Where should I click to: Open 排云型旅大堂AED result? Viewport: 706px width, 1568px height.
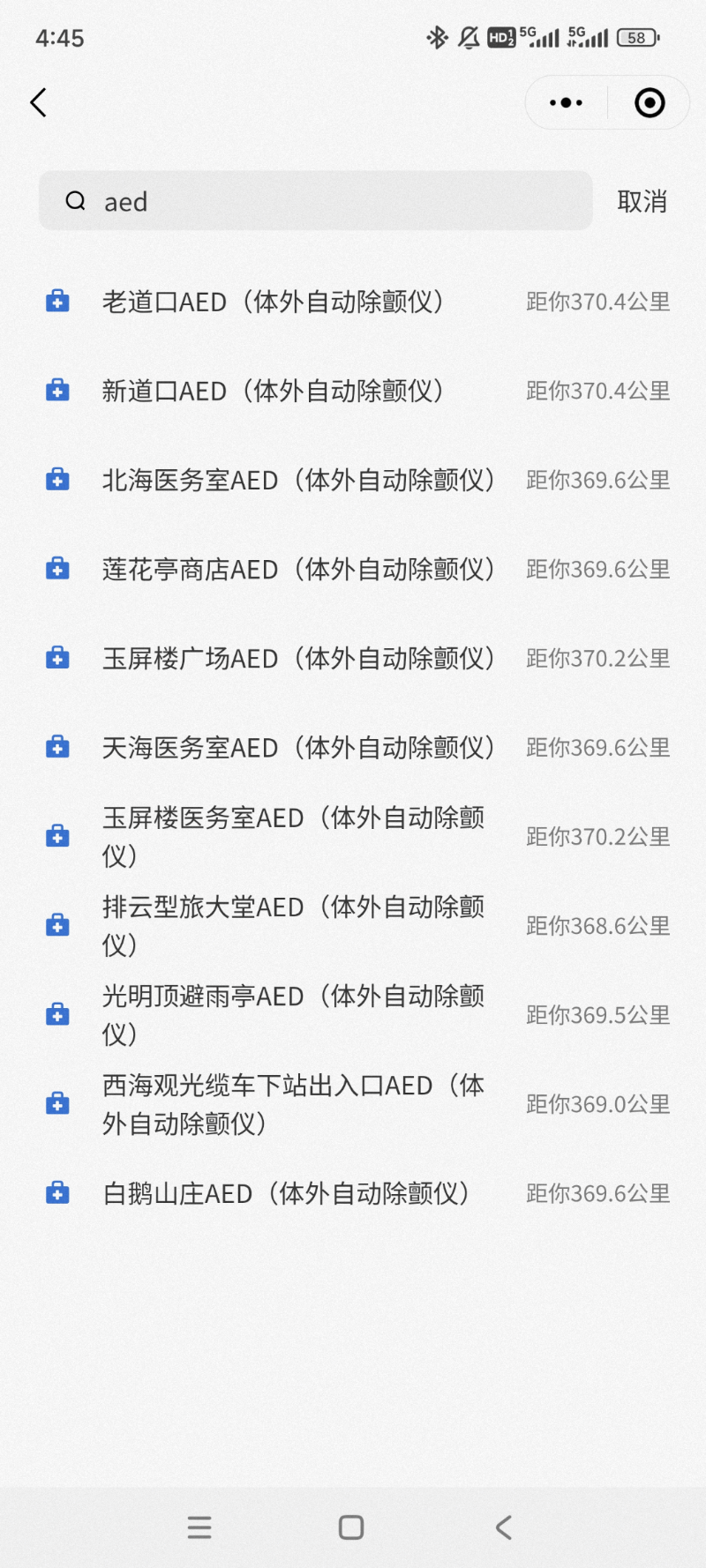point(353,925)
